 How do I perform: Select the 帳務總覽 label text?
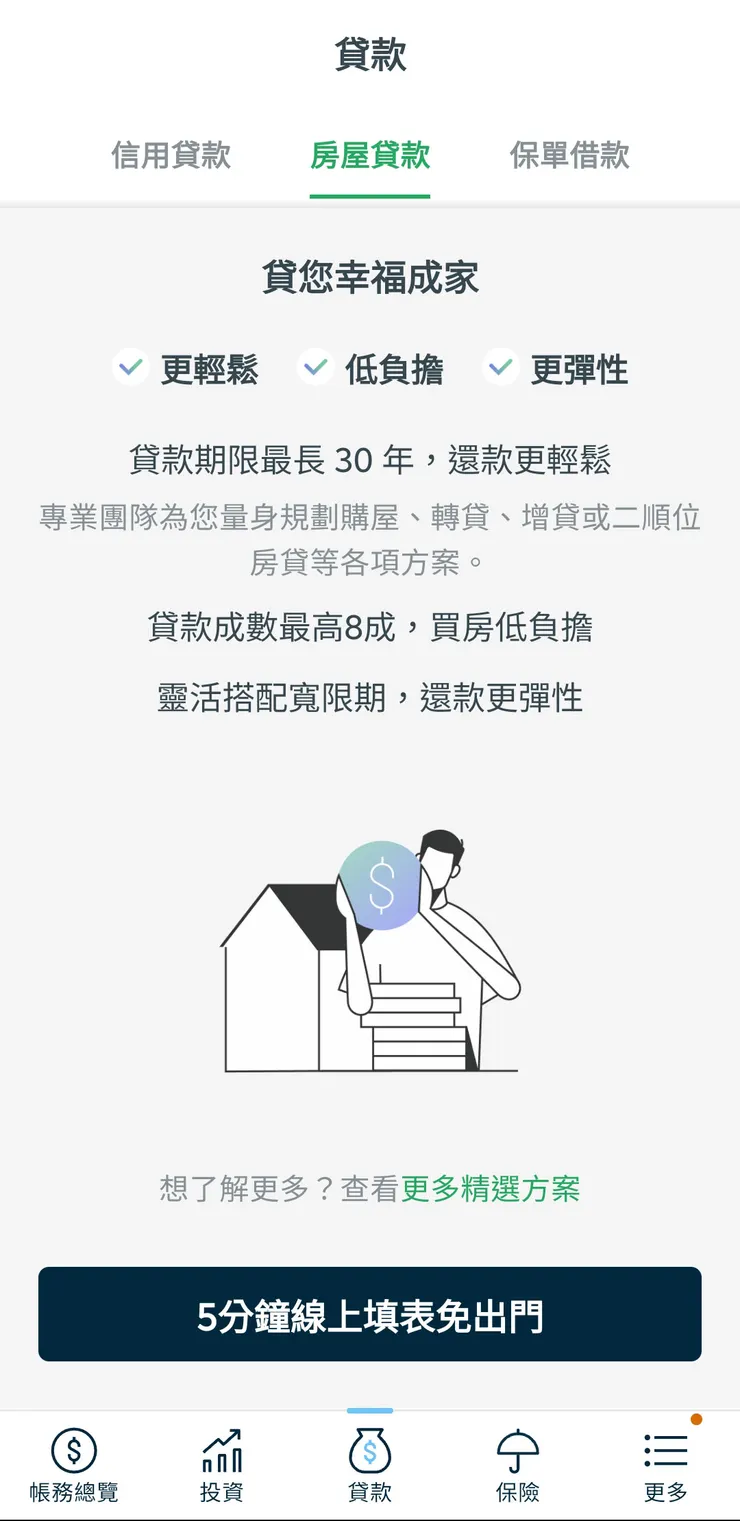[74, 1494]
